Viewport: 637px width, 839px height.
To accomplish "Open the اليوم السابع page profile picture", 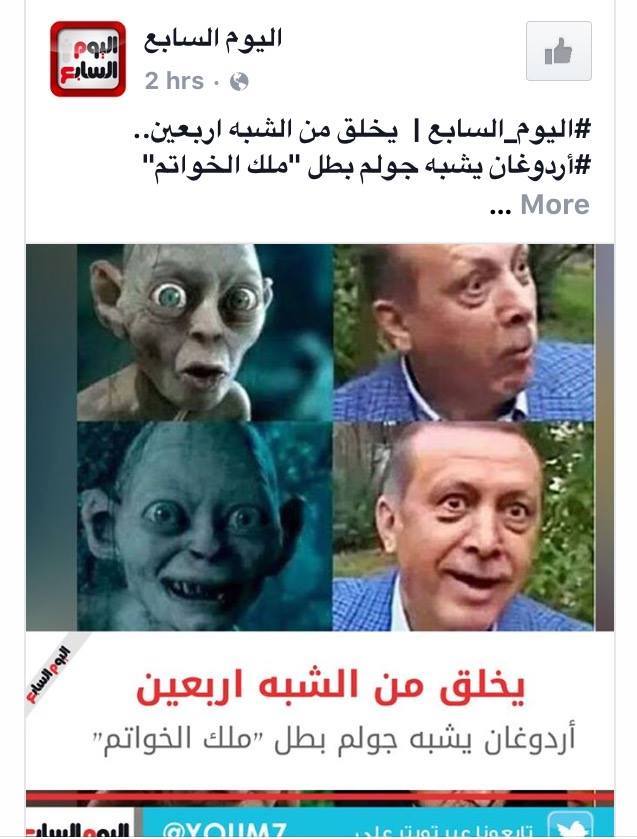I will click(88, 59).
